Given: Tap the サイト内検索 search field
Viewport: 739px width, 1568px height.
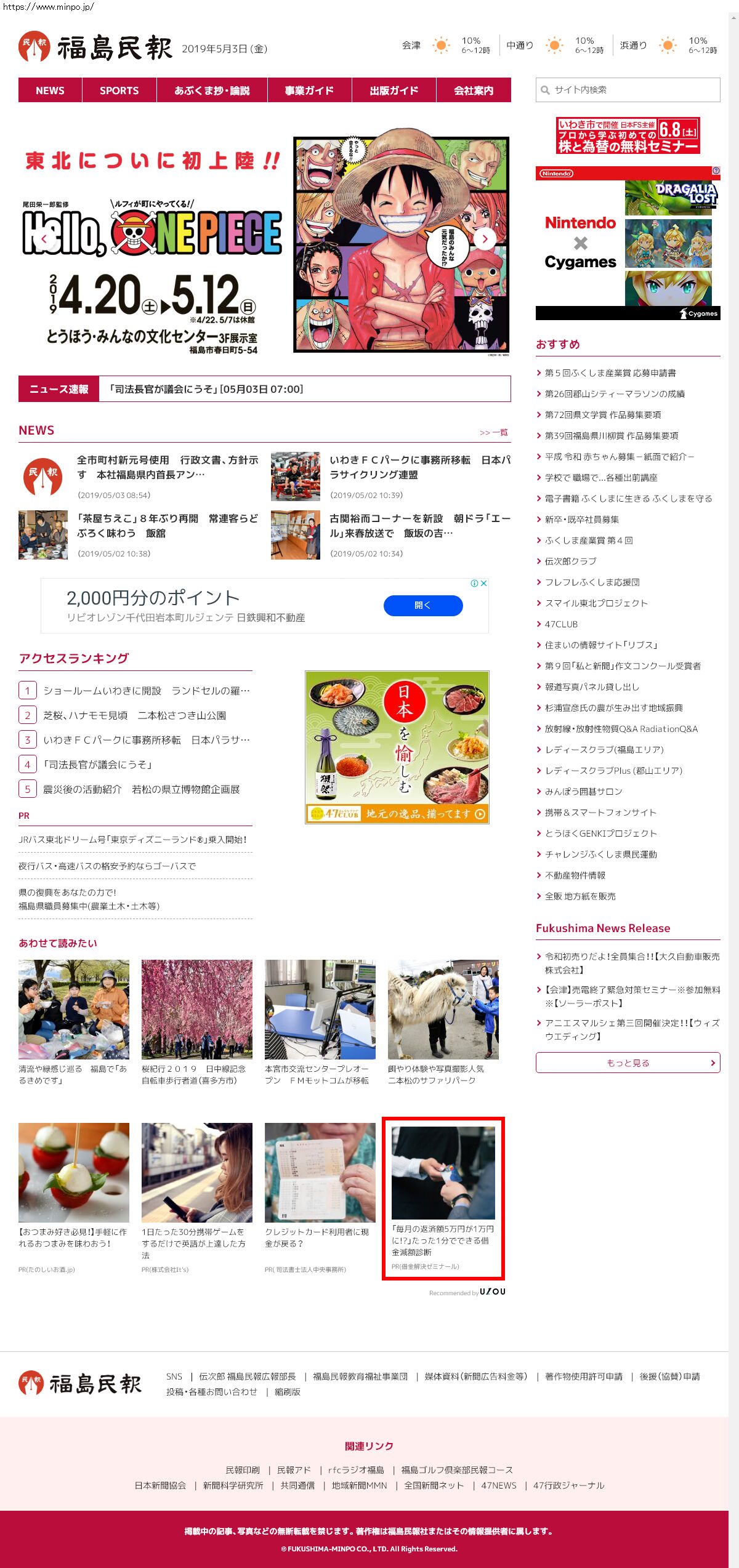Looking at the screenshot, I should click(628, 90).
